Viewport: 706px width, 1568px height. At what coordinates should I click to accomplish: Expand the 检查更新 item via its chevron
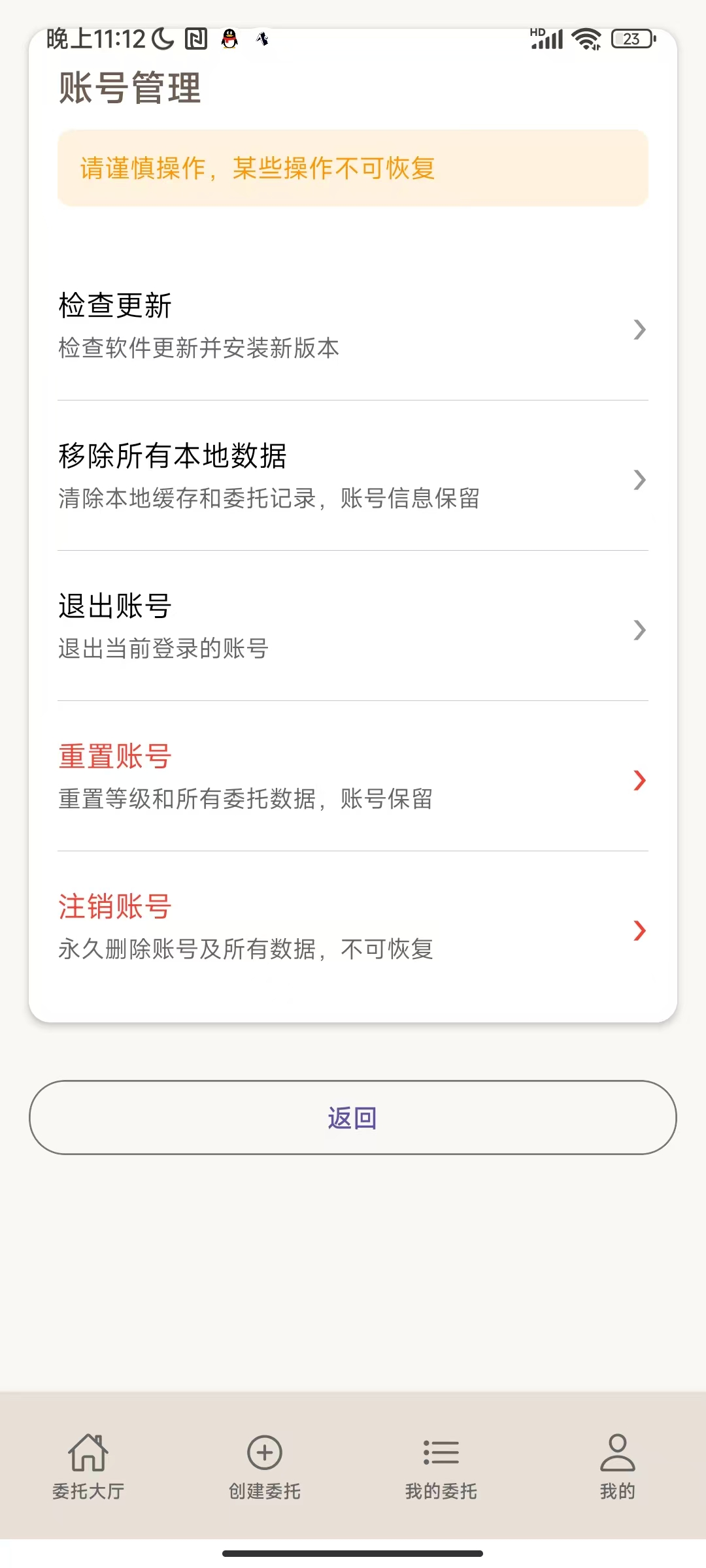(637, 330)
